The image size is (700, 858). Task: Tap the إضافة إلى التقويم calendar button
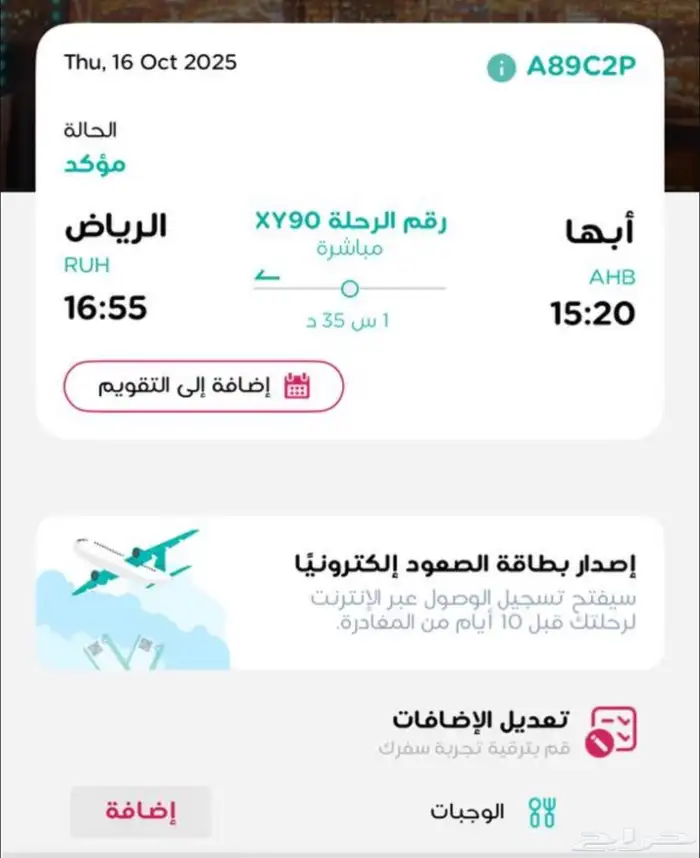click(x=204, y=386)
